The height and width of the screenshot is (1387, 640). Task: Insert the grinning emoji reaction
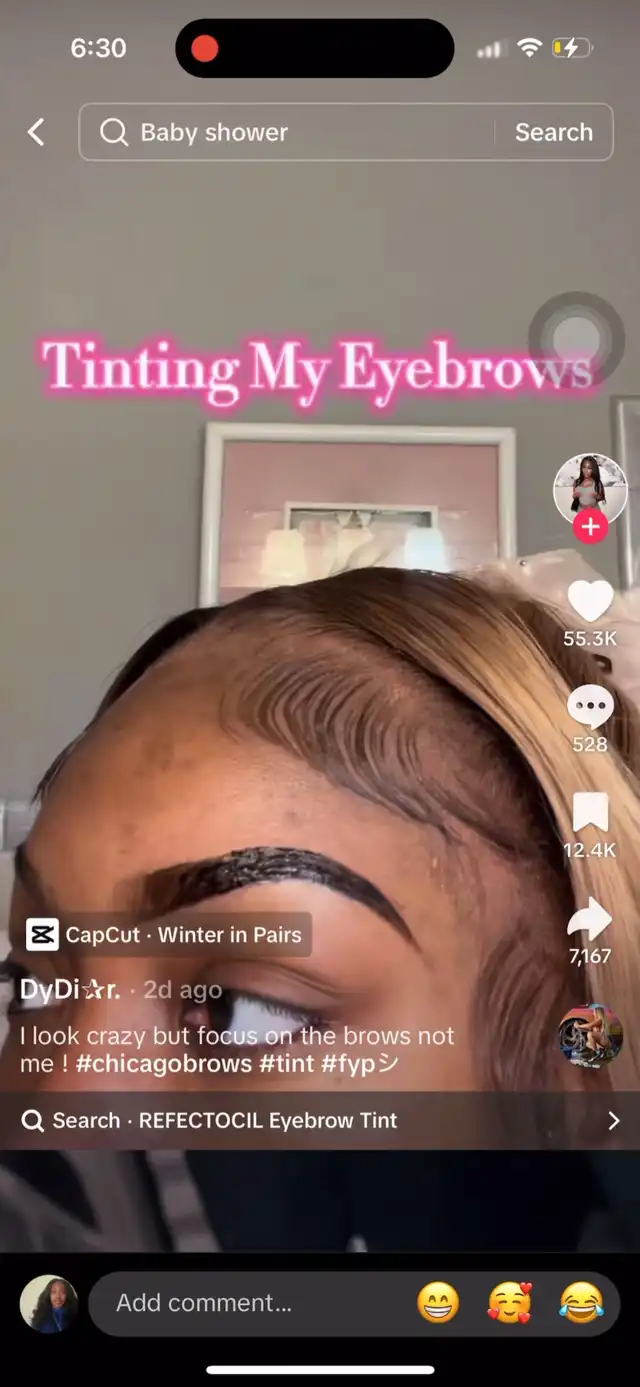click(x=438, y=1303)
